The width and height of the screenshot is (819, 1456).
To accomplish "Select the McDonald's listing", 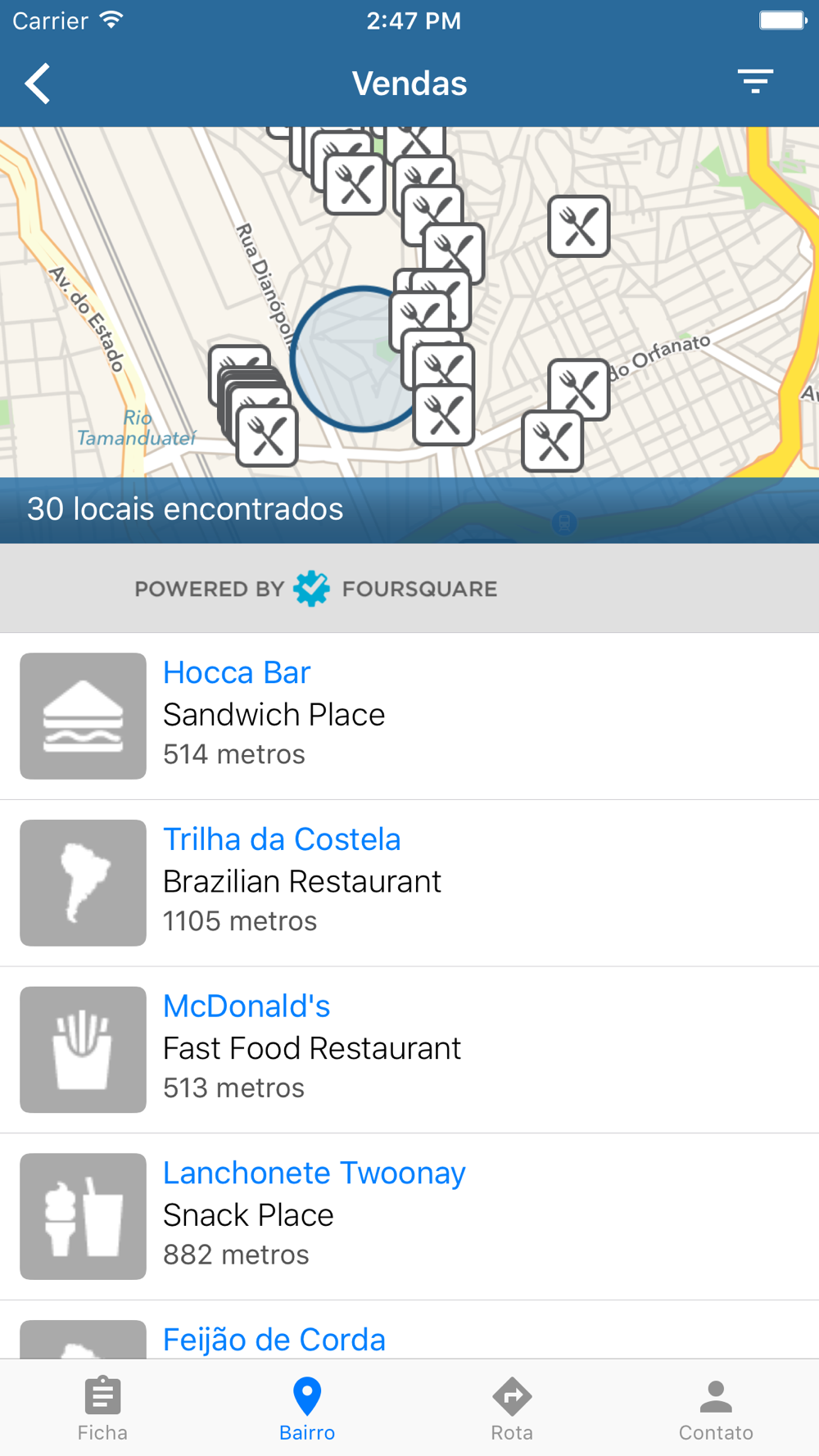I will click(409, 1050).
